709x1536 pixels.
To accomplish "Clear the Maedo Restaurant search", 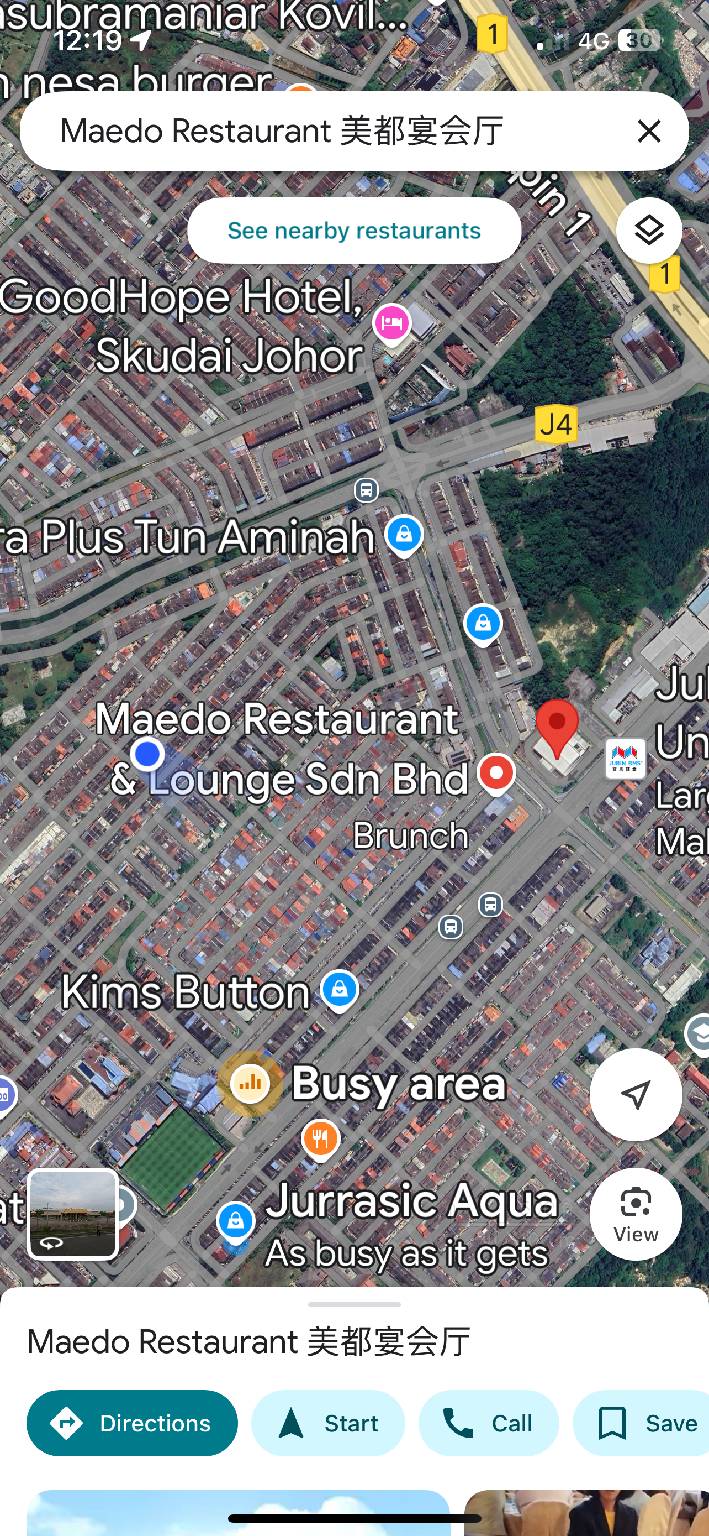I will 649,131.
